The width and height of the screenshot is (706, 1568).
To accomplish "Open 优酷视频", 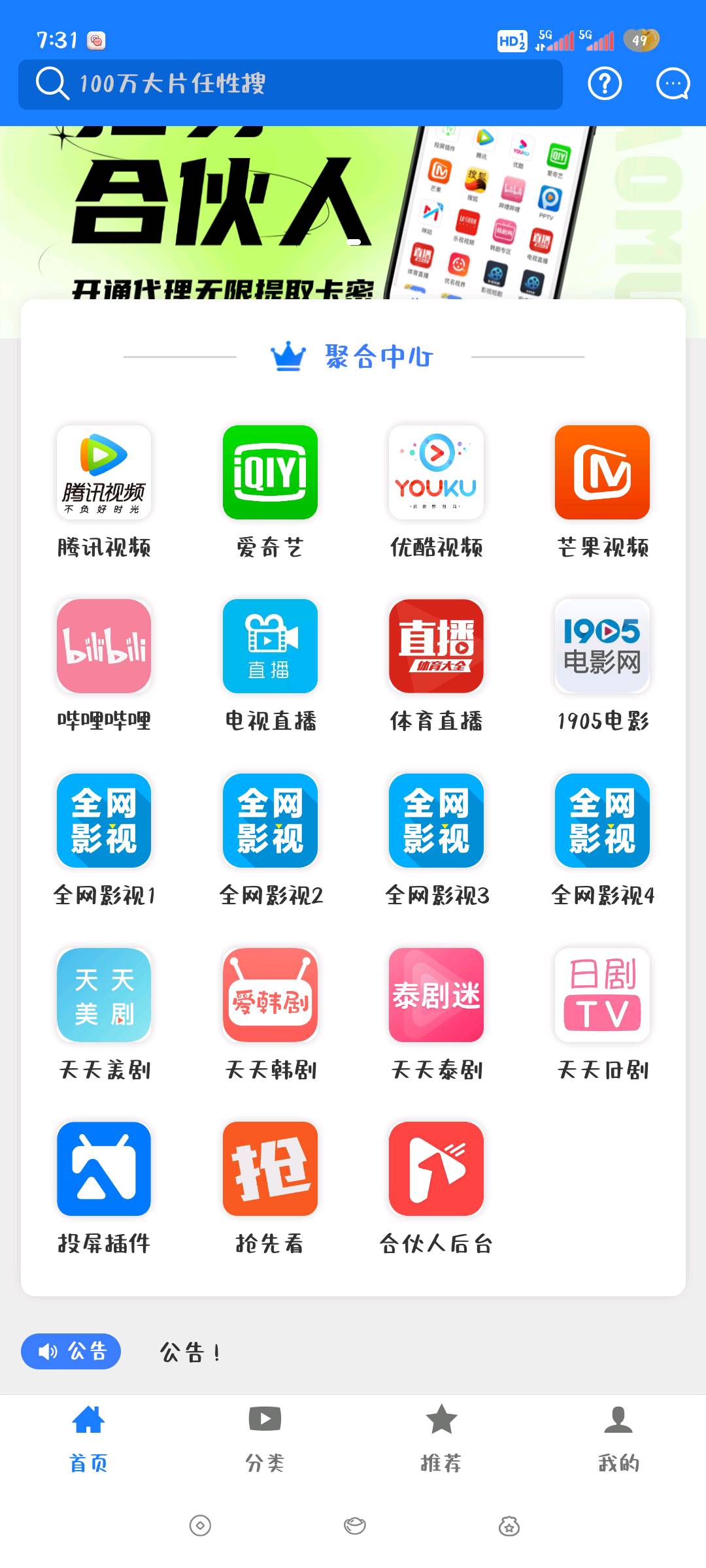I will (435, 472).
